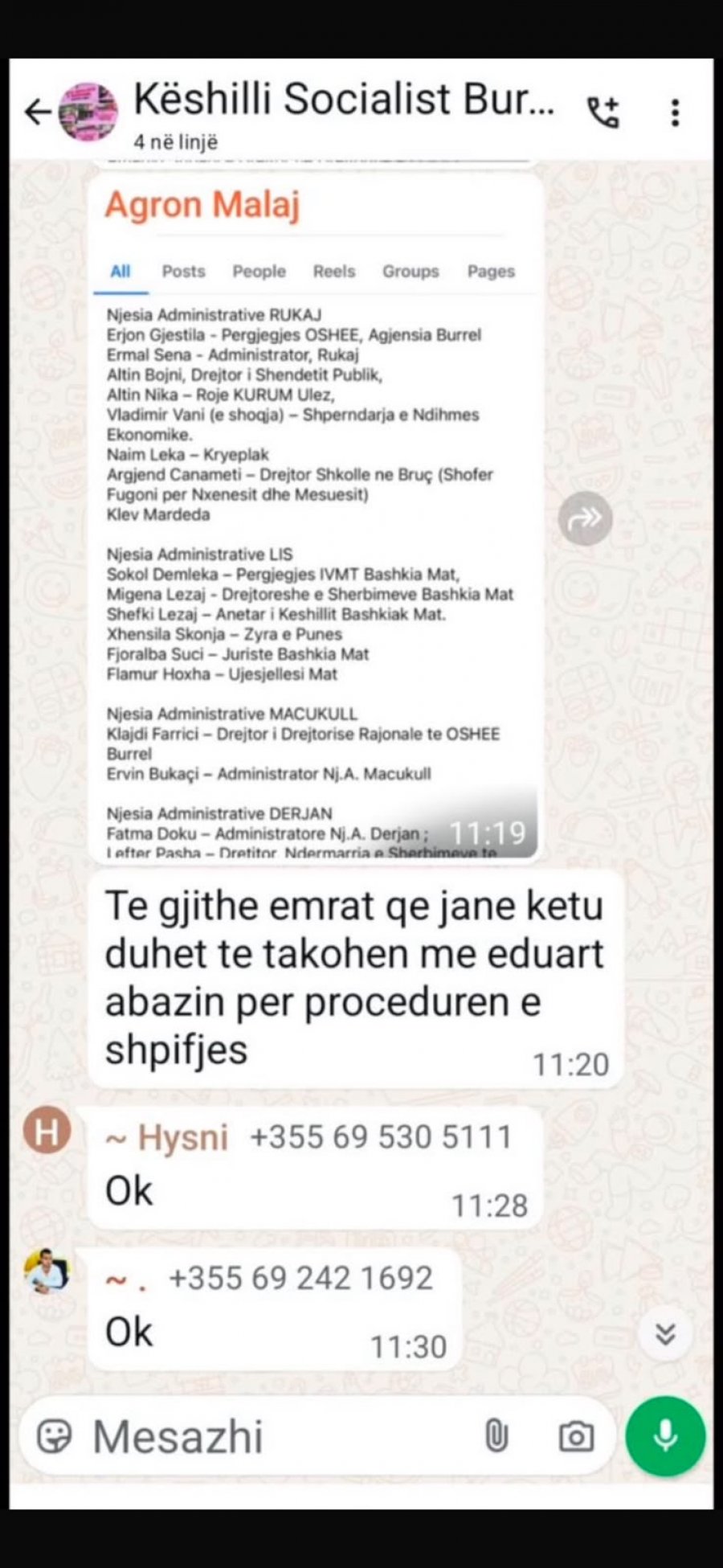Image resolution: width=723 pixels, height=1568 pixels.
Task: Go back using the arrow
Action: click(x=37, y=113)
